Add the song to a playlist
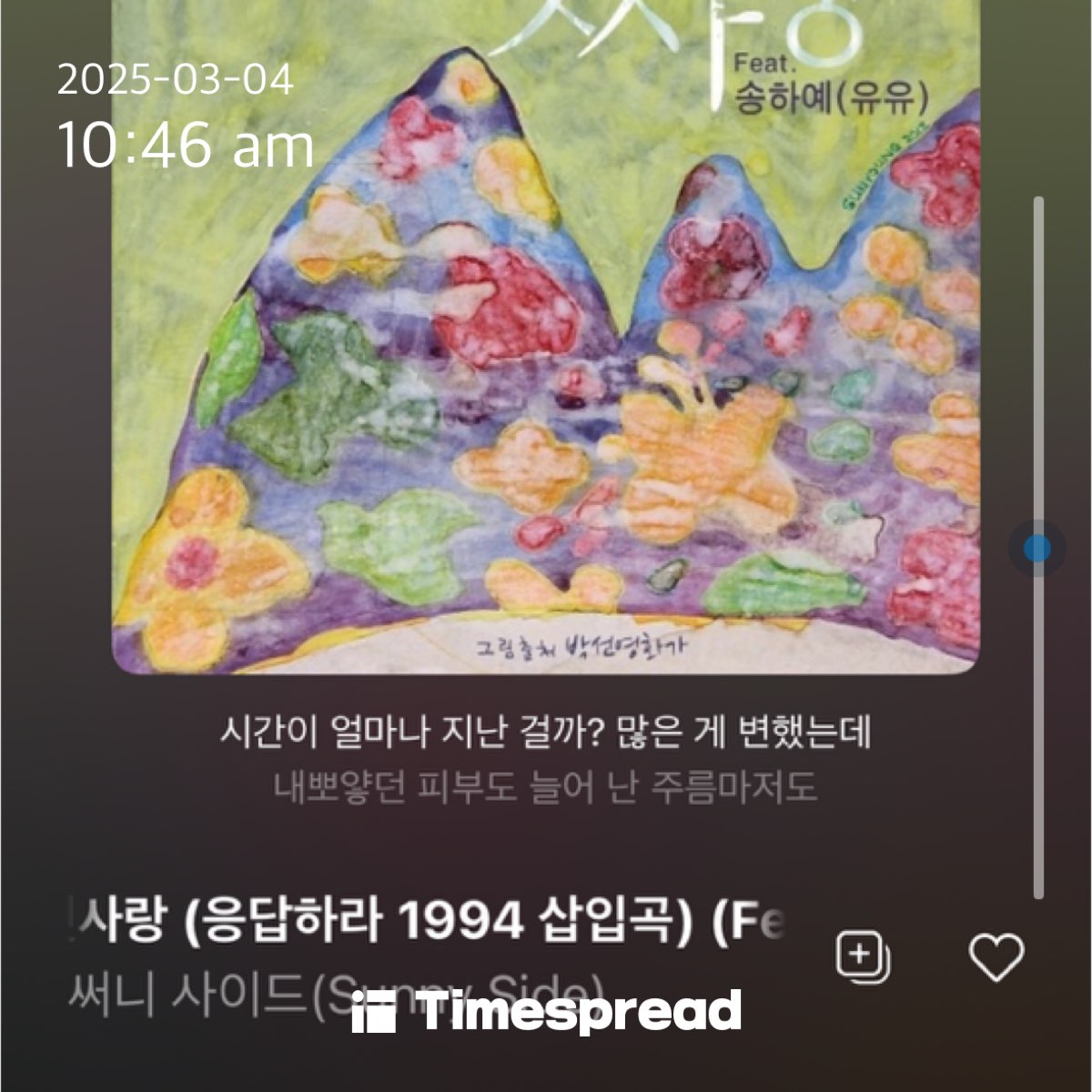 862,958
